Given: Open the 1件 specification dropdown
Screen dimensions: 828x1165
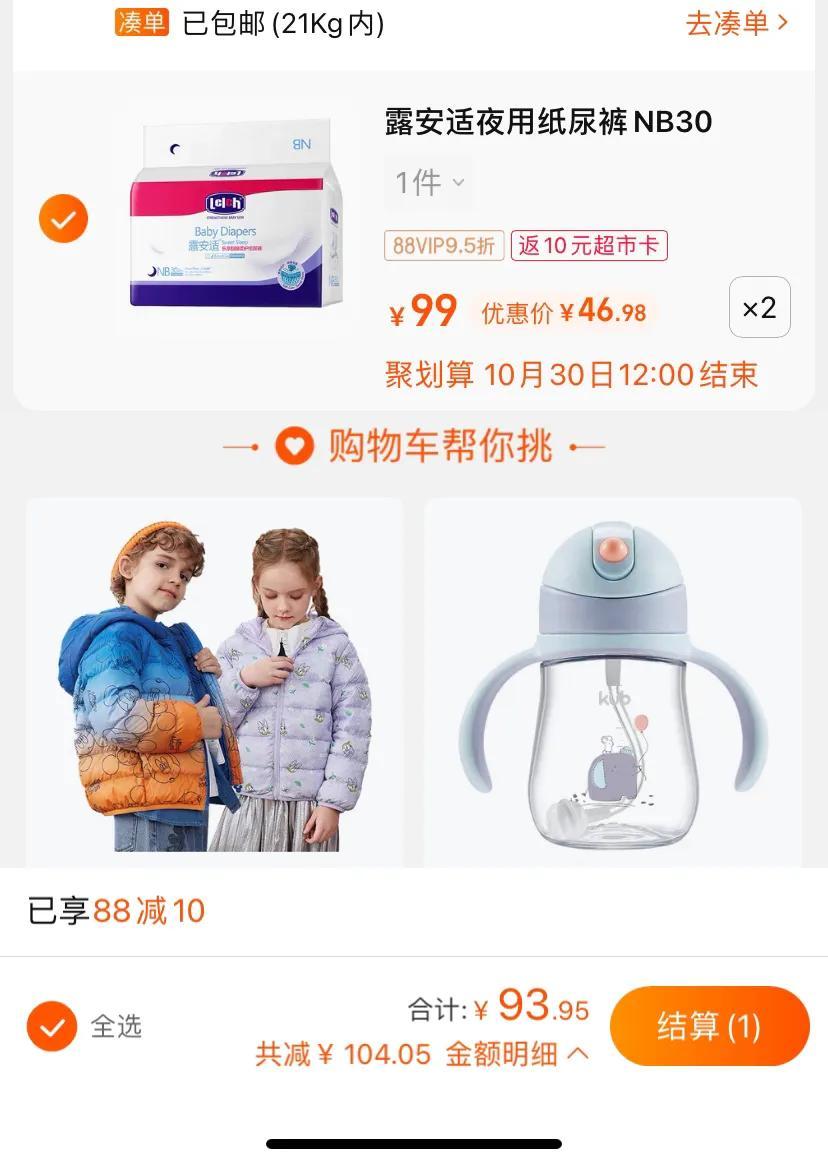Looking at the screenshot, I should coord(429,182).
